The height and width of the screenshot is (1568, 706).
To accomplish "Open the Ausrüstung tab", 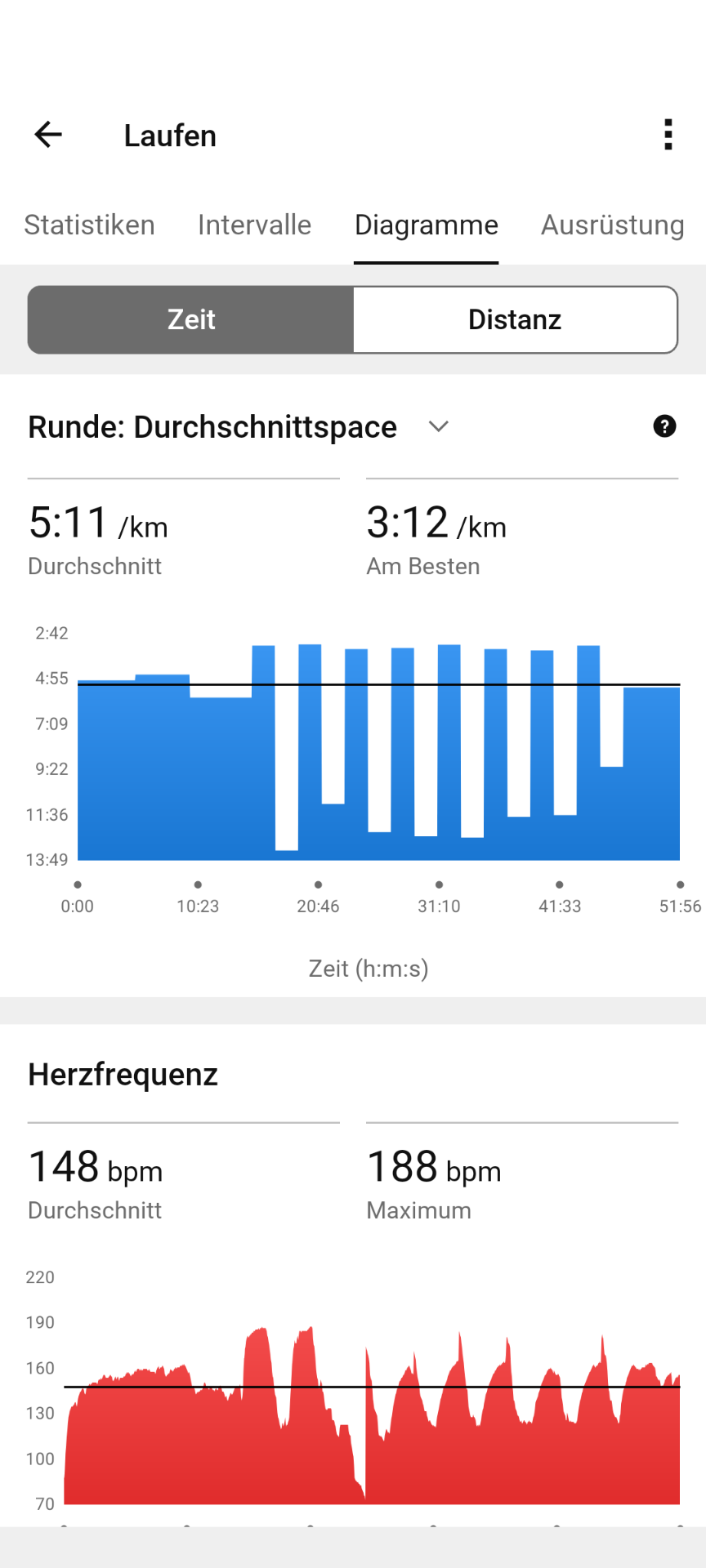I will [x=612, y=225].
